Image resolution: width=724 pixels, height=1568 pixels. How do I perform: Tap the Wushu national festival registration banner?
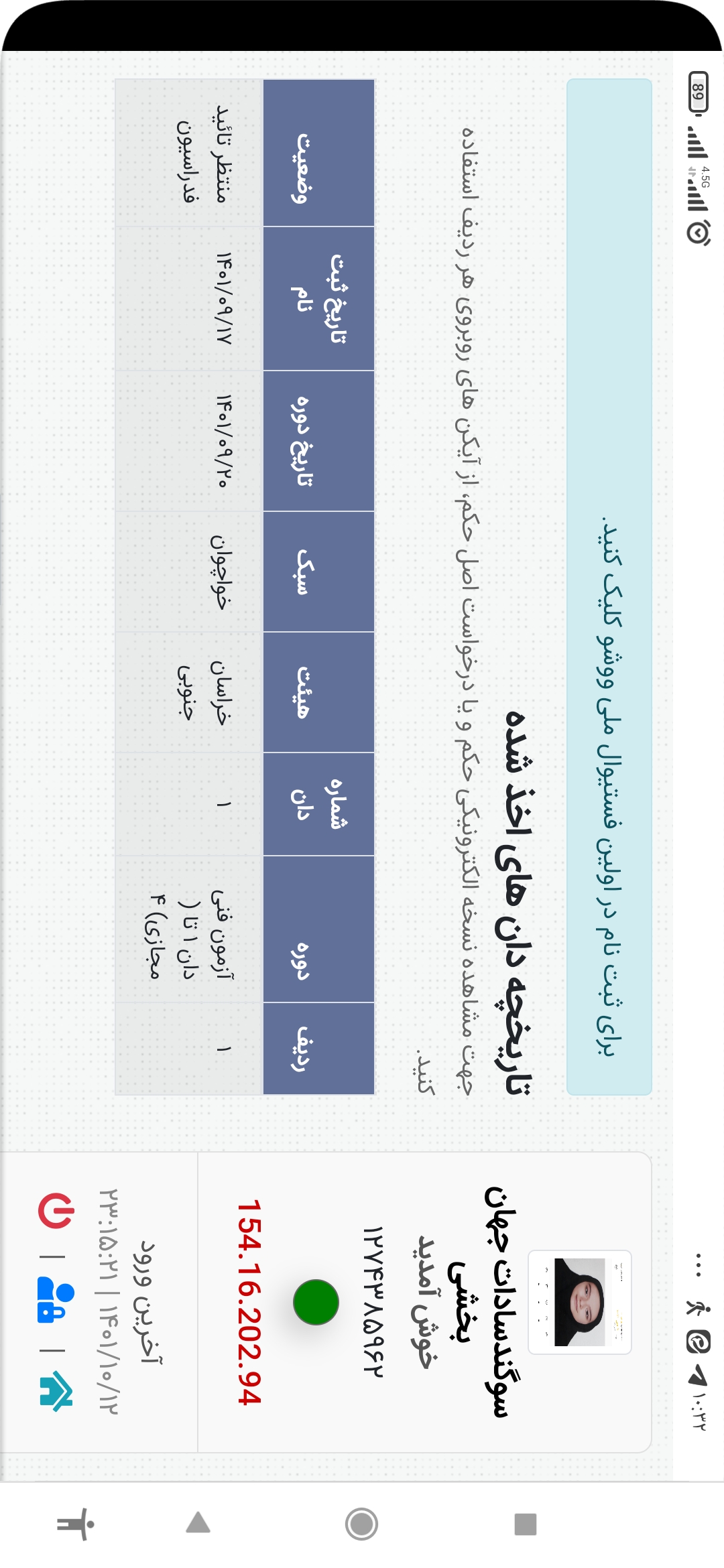609,587
